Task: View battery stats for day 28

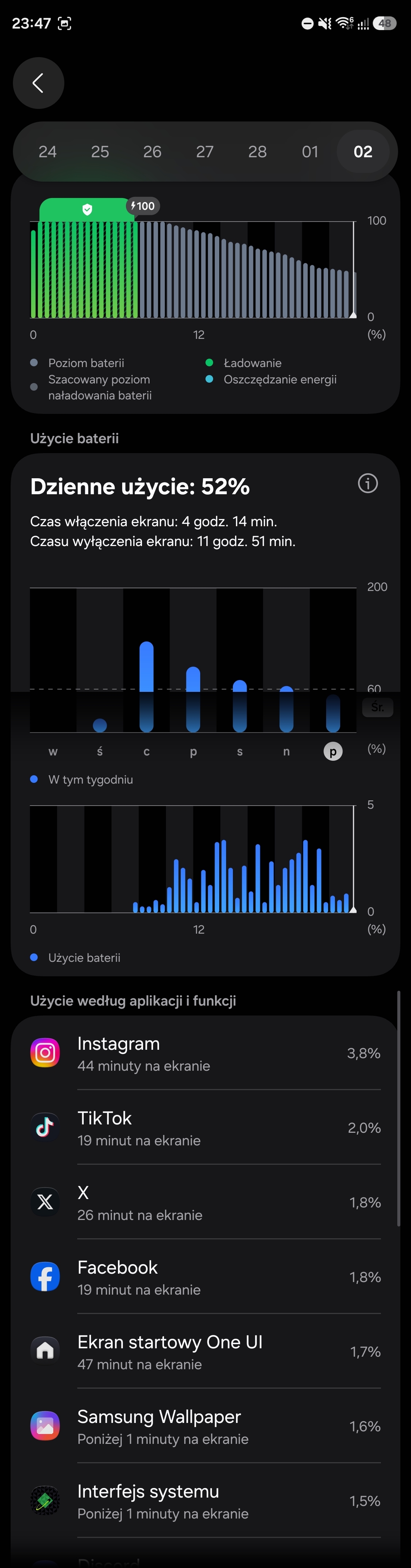Action: click(257, 152)
